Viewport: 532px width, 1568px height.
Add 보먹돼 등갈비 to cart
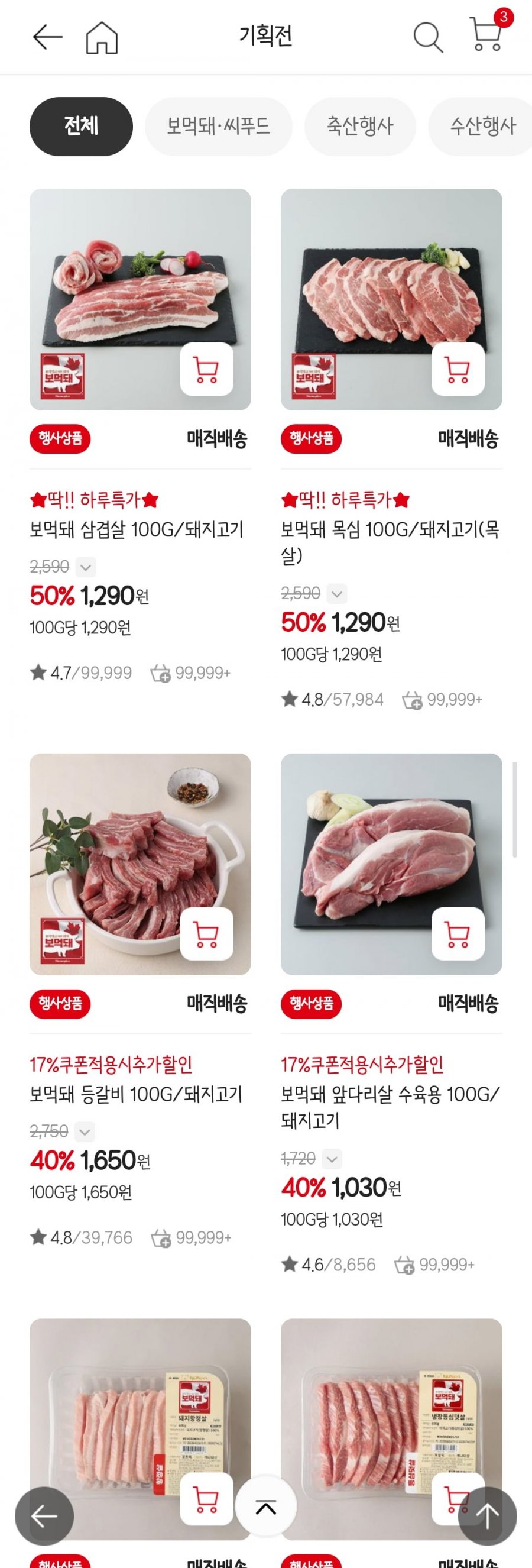[207, 935]
